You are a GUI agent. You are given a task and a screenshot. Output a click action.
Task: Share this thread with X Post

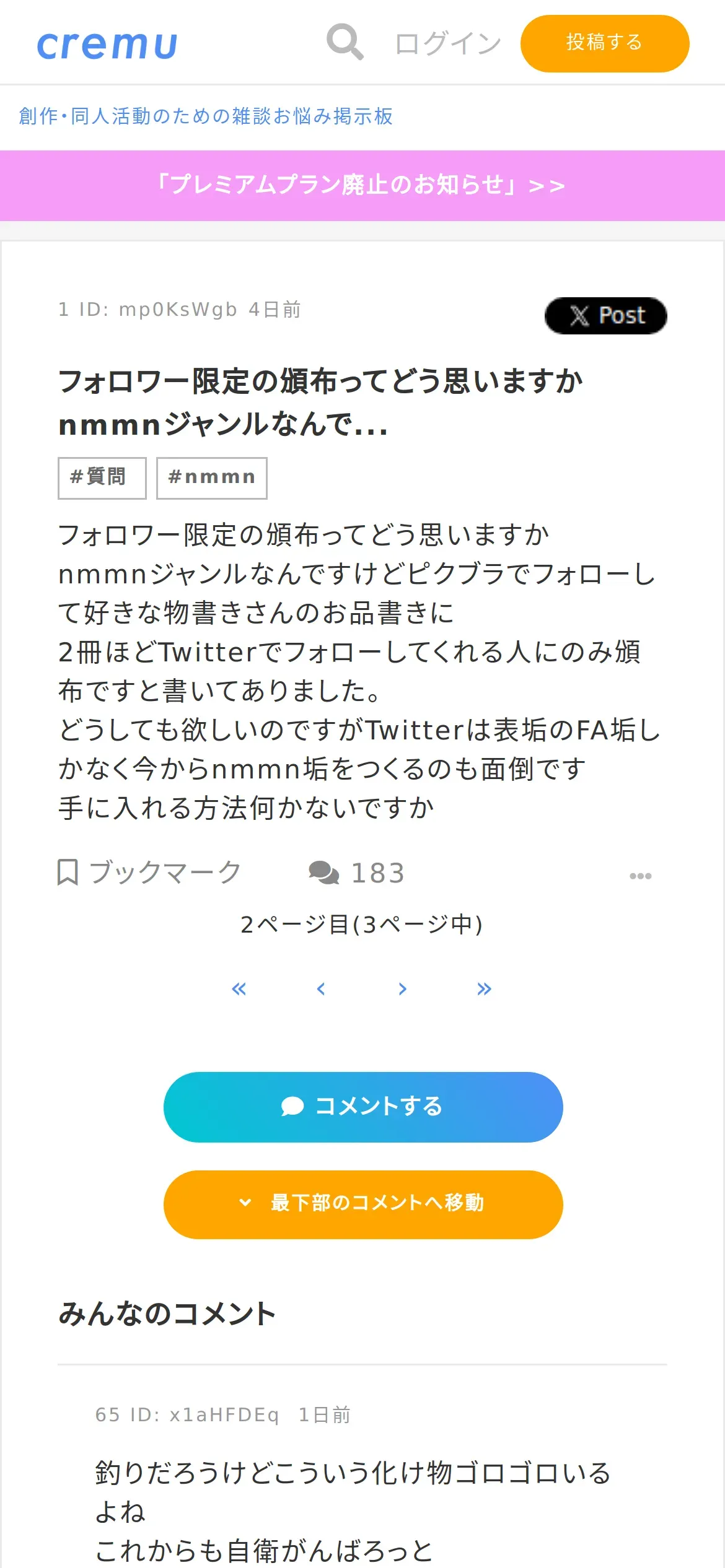pos(605,316)
